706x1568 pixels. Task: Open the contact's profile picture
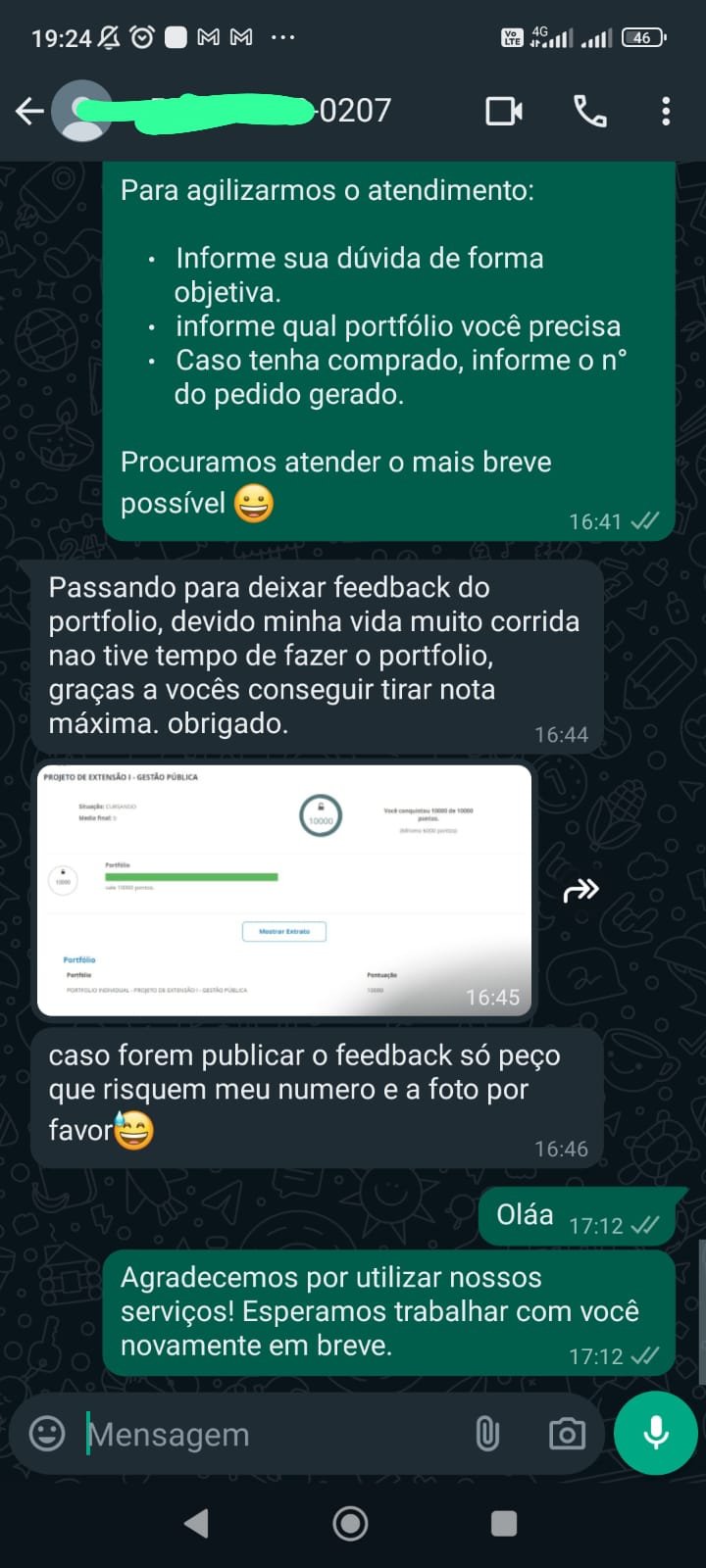(80, 112)
